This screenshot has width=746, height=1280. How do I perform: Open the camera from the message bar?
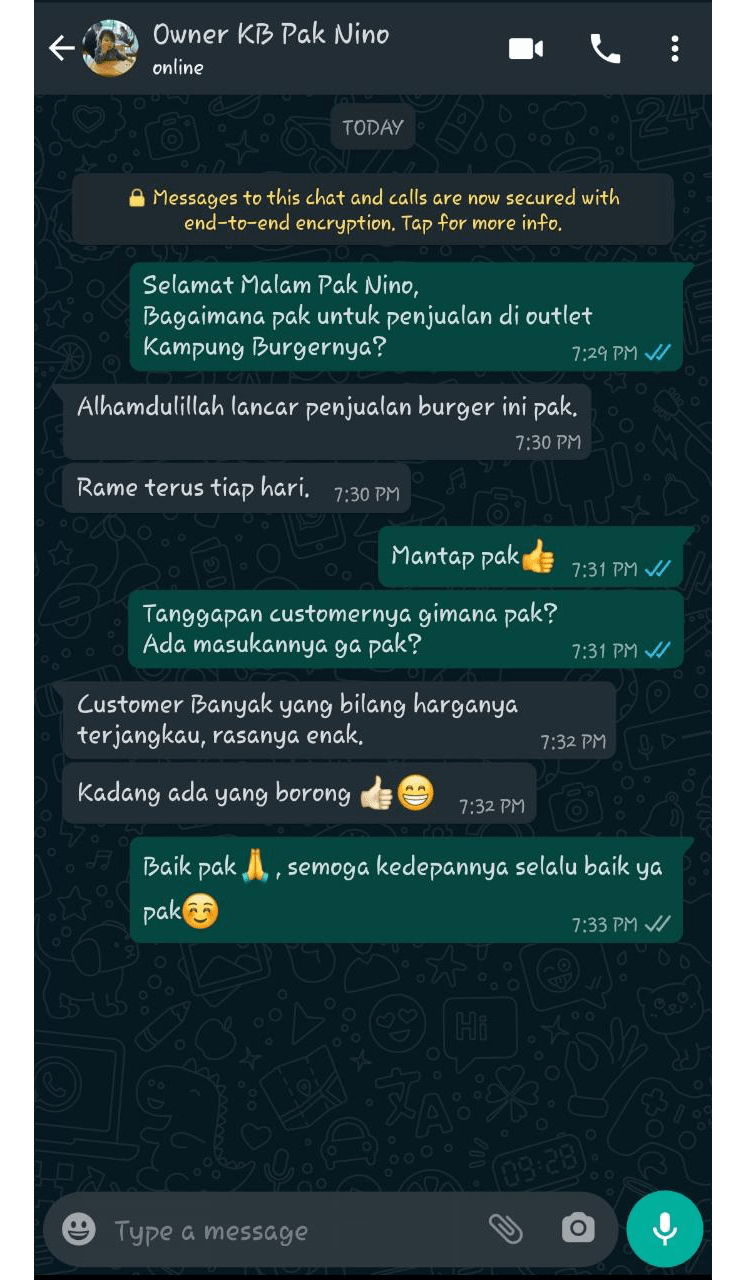coord(577,1229)
